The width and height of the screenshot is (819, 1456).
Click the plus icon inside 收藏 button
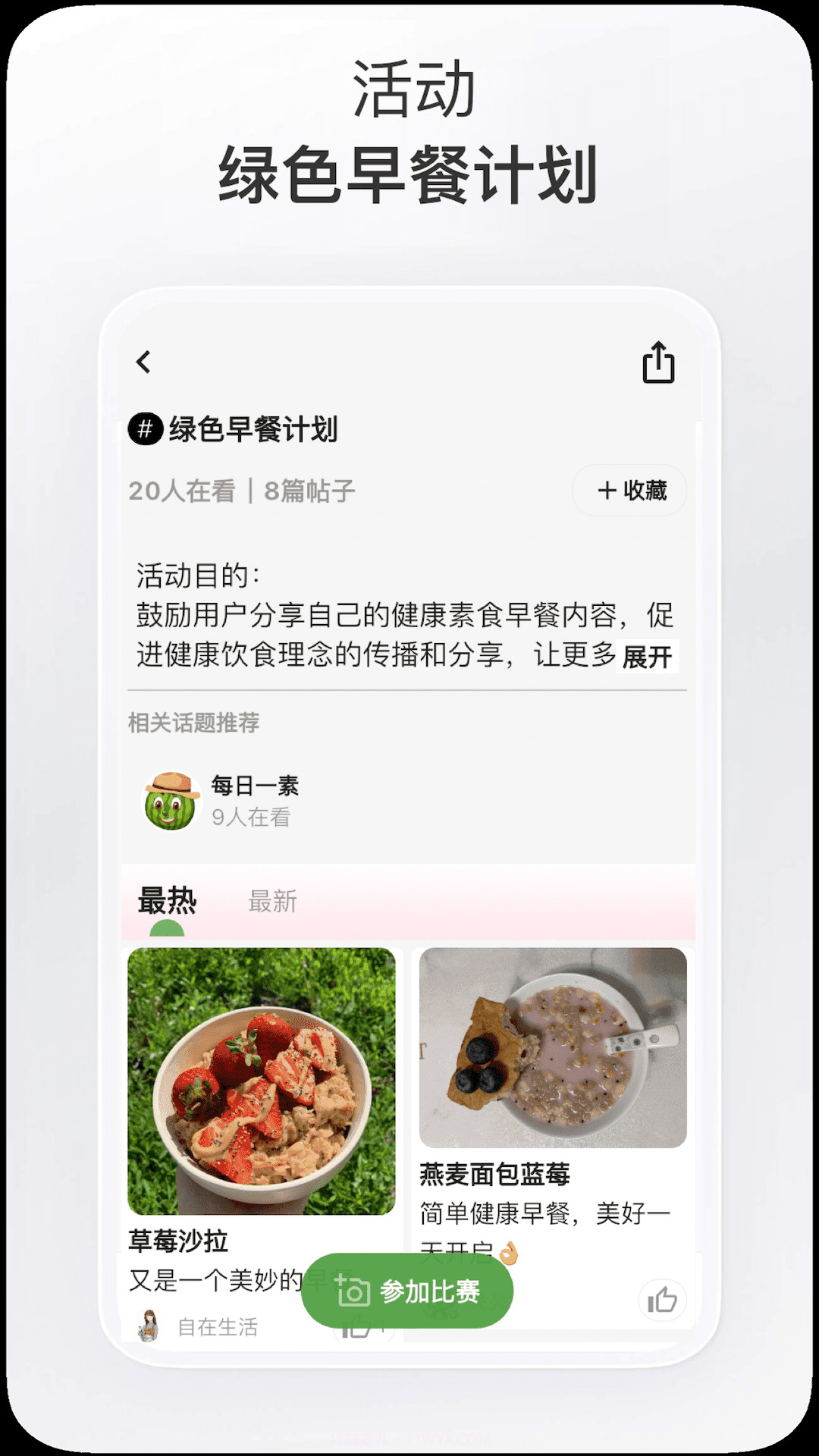click(x=605, y=491)
